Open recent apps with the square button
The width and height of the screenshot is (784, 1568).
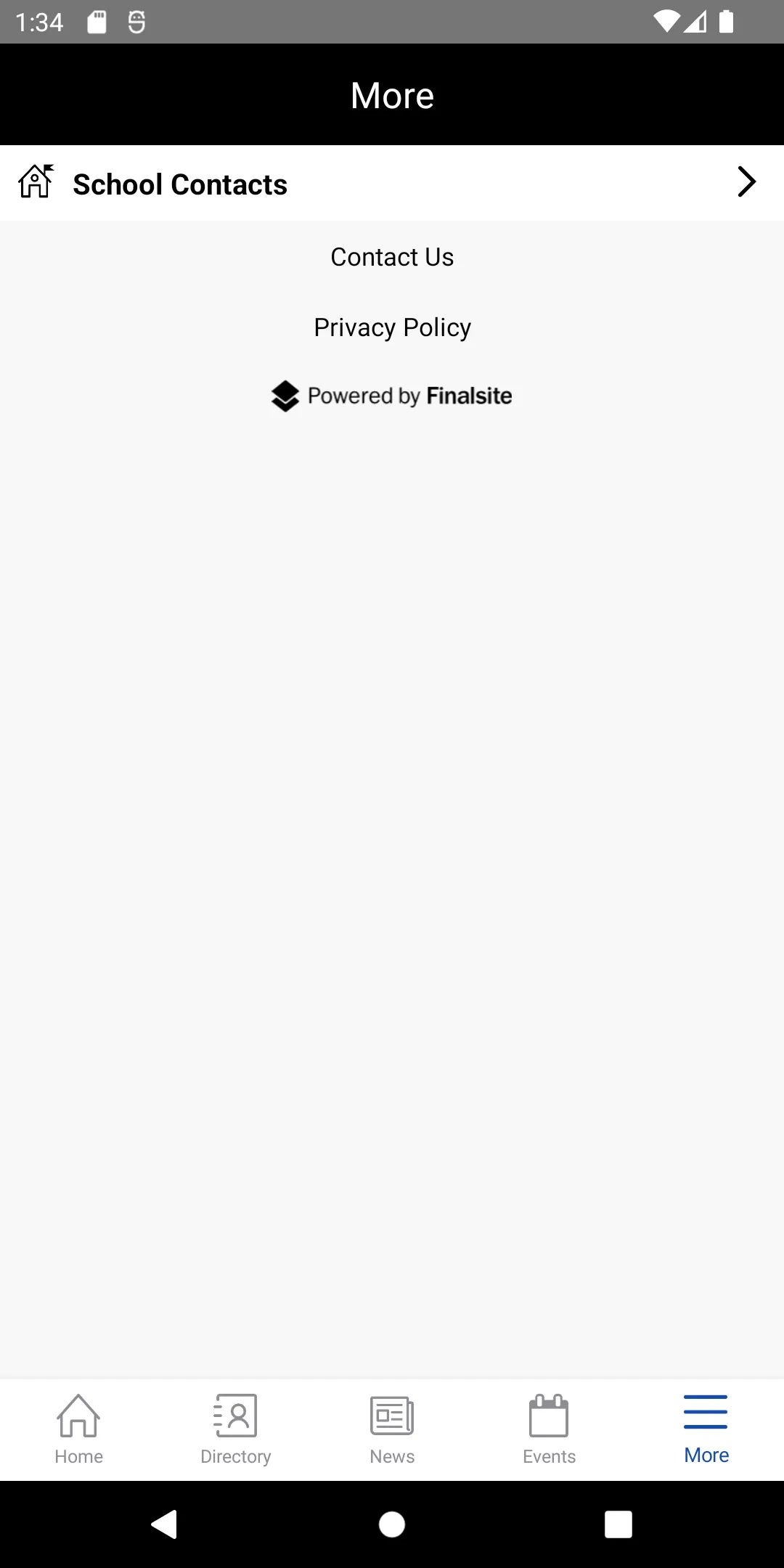pos(618,1524)
